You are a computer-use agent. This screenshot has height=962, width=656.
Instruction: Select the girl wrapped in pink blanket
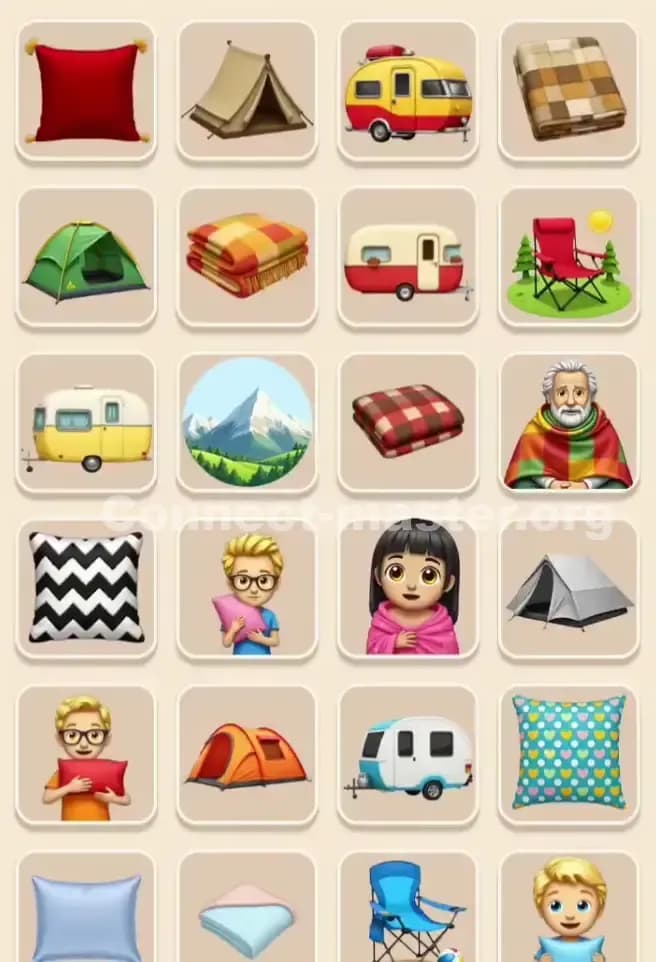tap(408, 590)
